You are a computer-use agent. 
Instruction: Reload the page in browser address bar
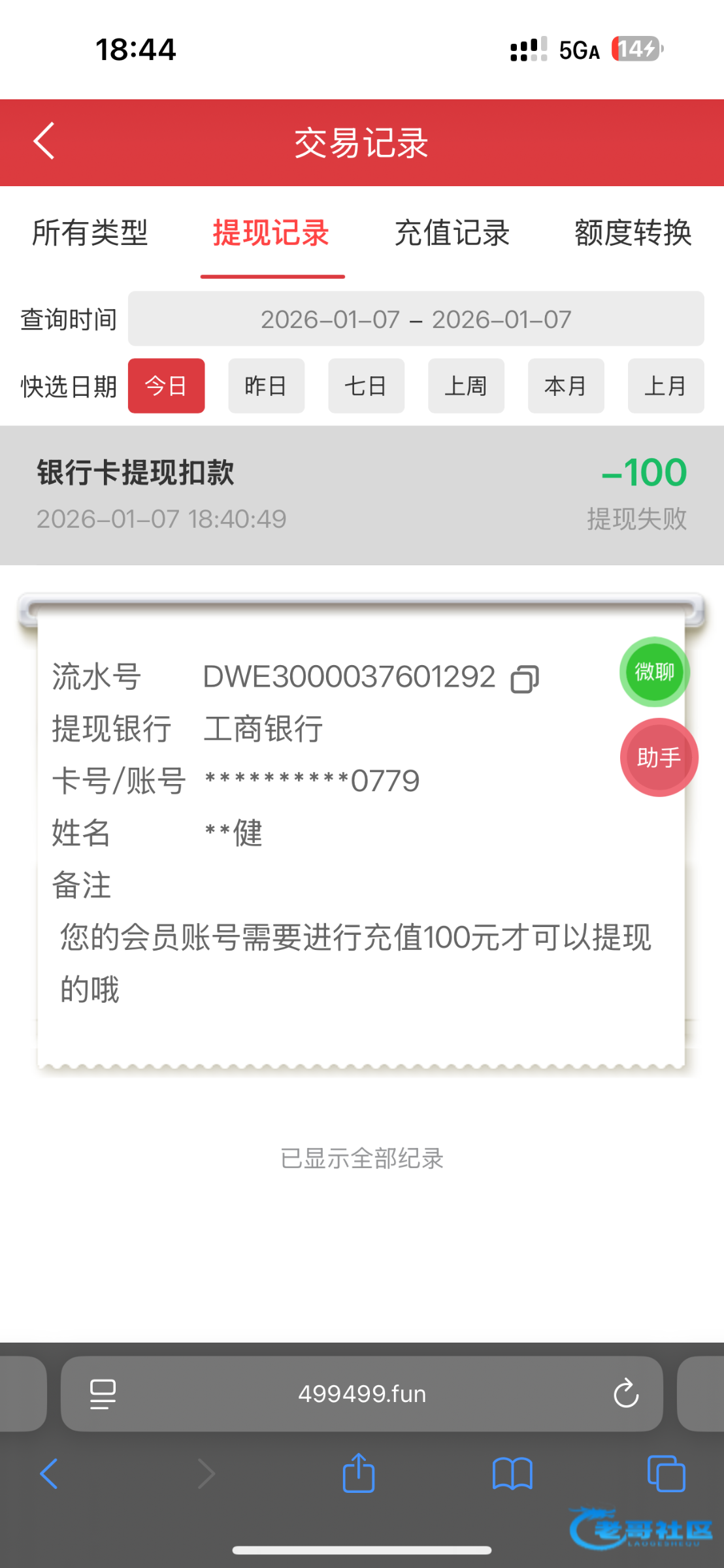click(x=625, y=1394)
